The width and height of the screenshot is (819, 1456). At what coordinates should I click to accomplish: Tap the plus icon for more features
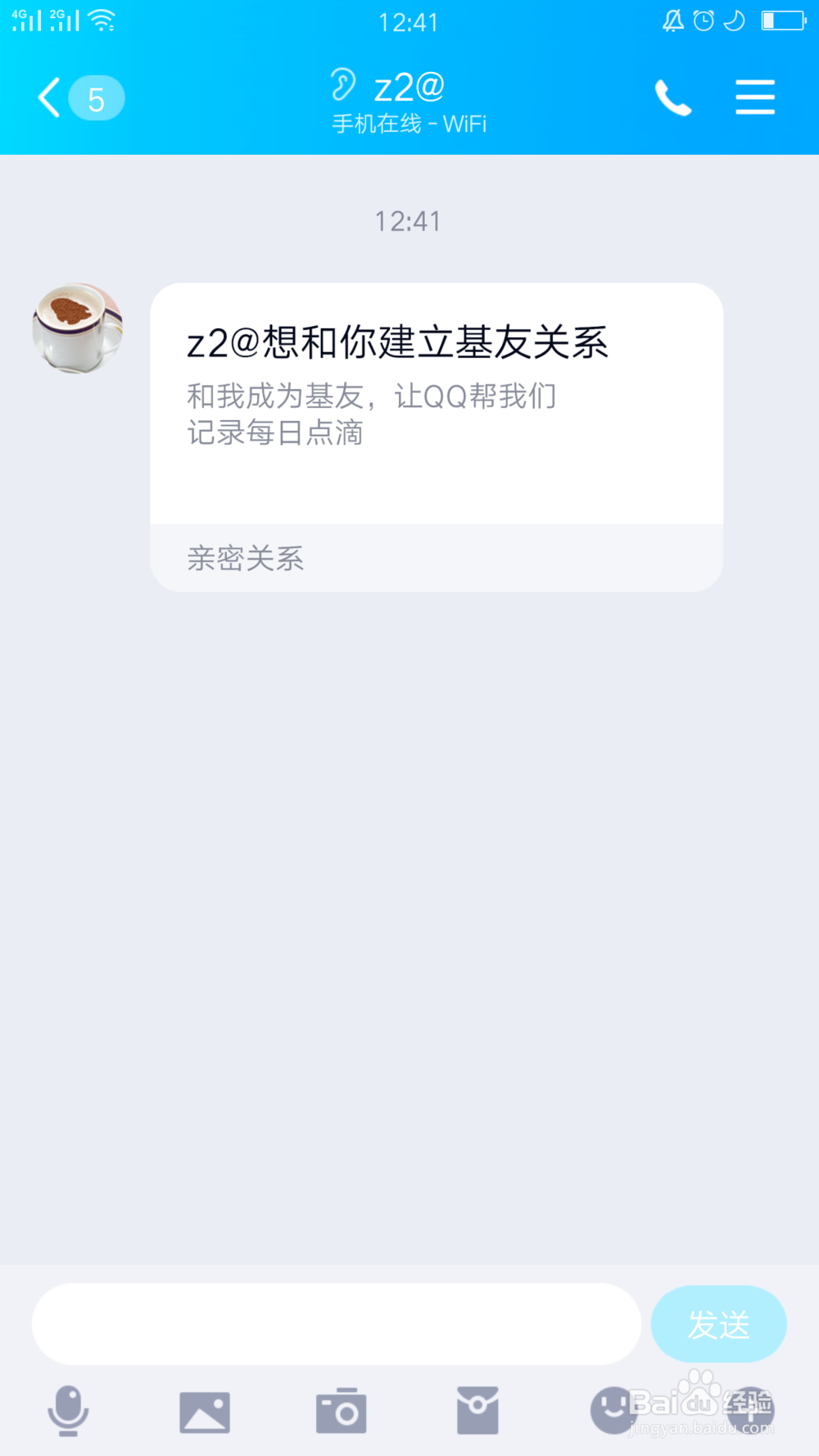[x=750, y=1410]
